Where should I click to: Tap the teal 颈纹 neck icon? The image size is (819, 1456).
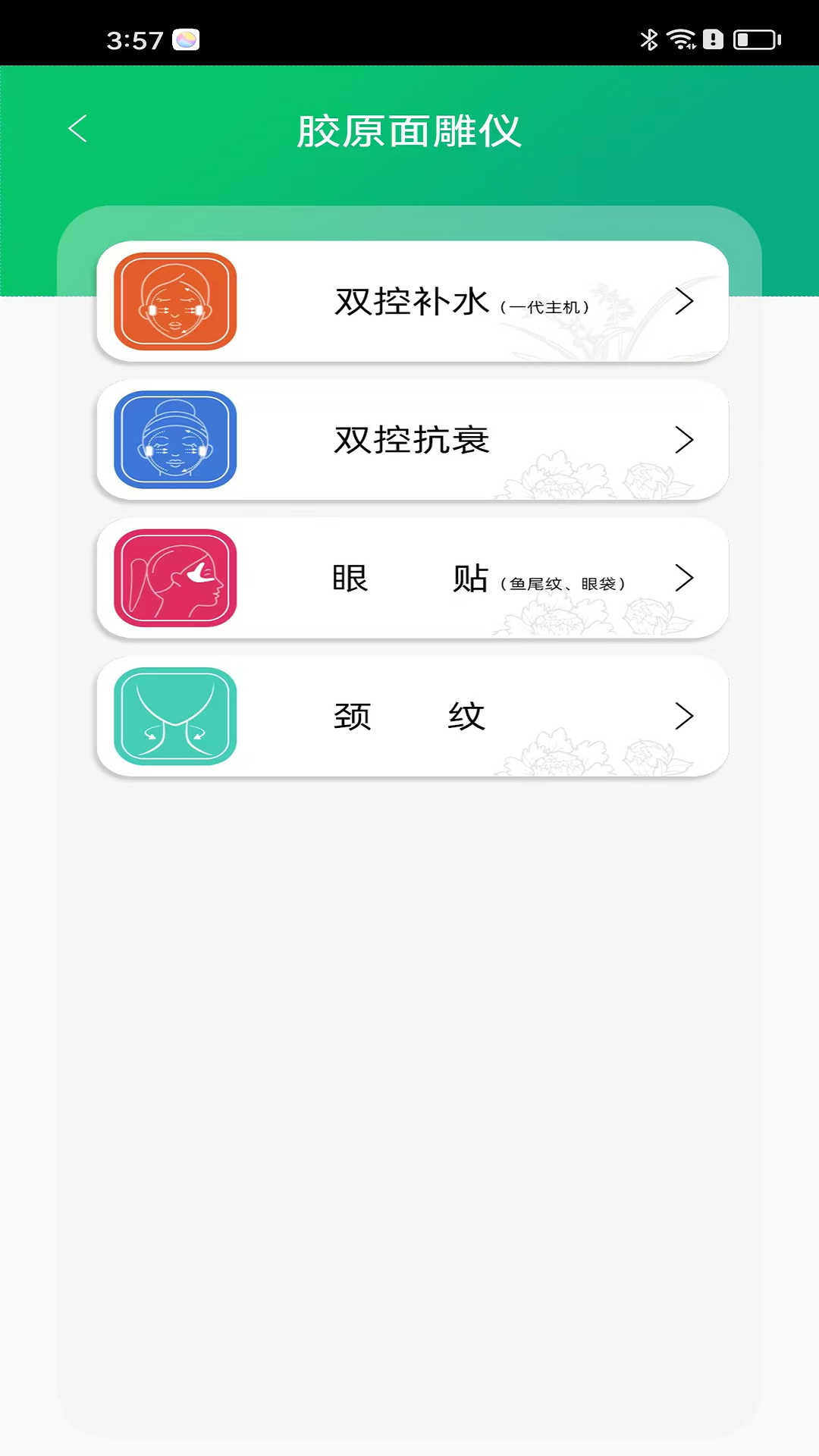174,716
